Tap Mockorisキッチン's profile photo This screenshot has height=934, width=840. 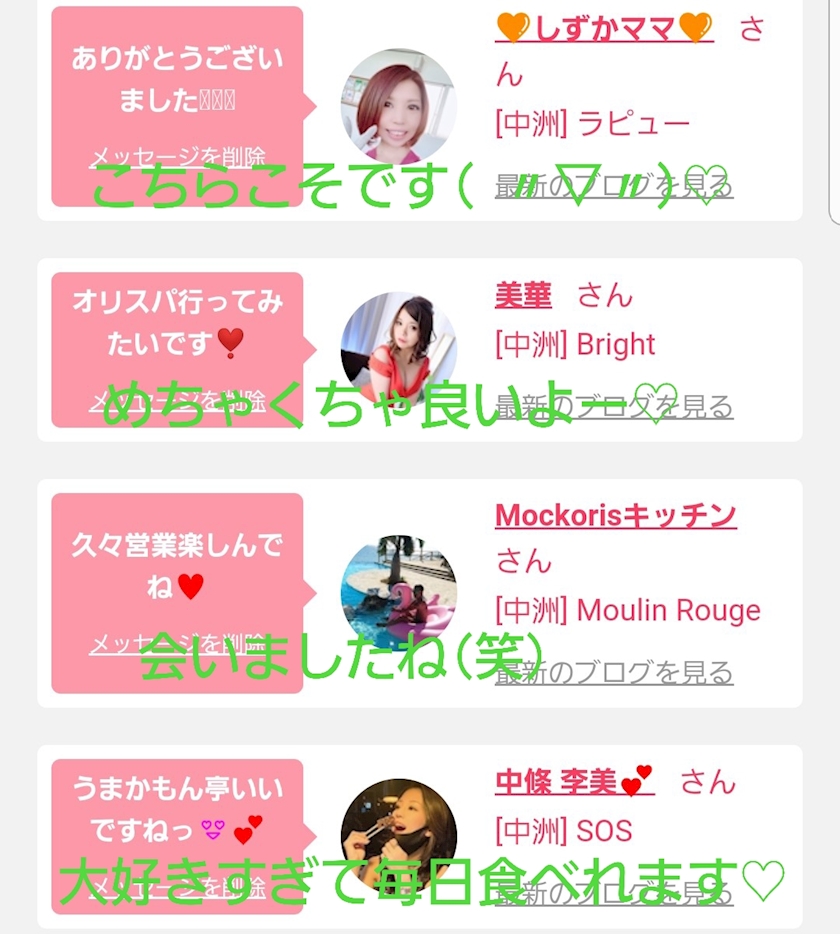click(x=399, y=592)
